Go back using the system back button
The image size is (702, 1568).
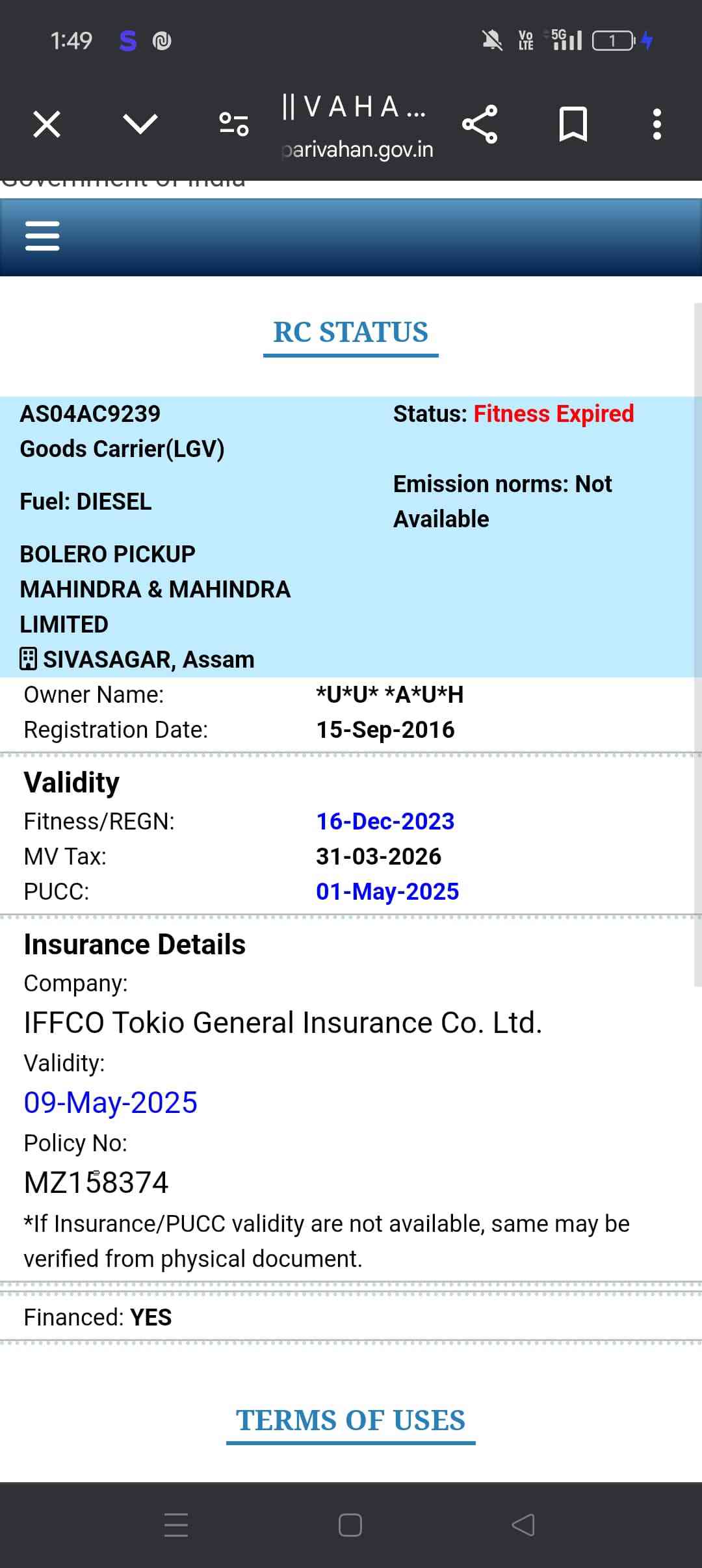(x=523, y=1524)
